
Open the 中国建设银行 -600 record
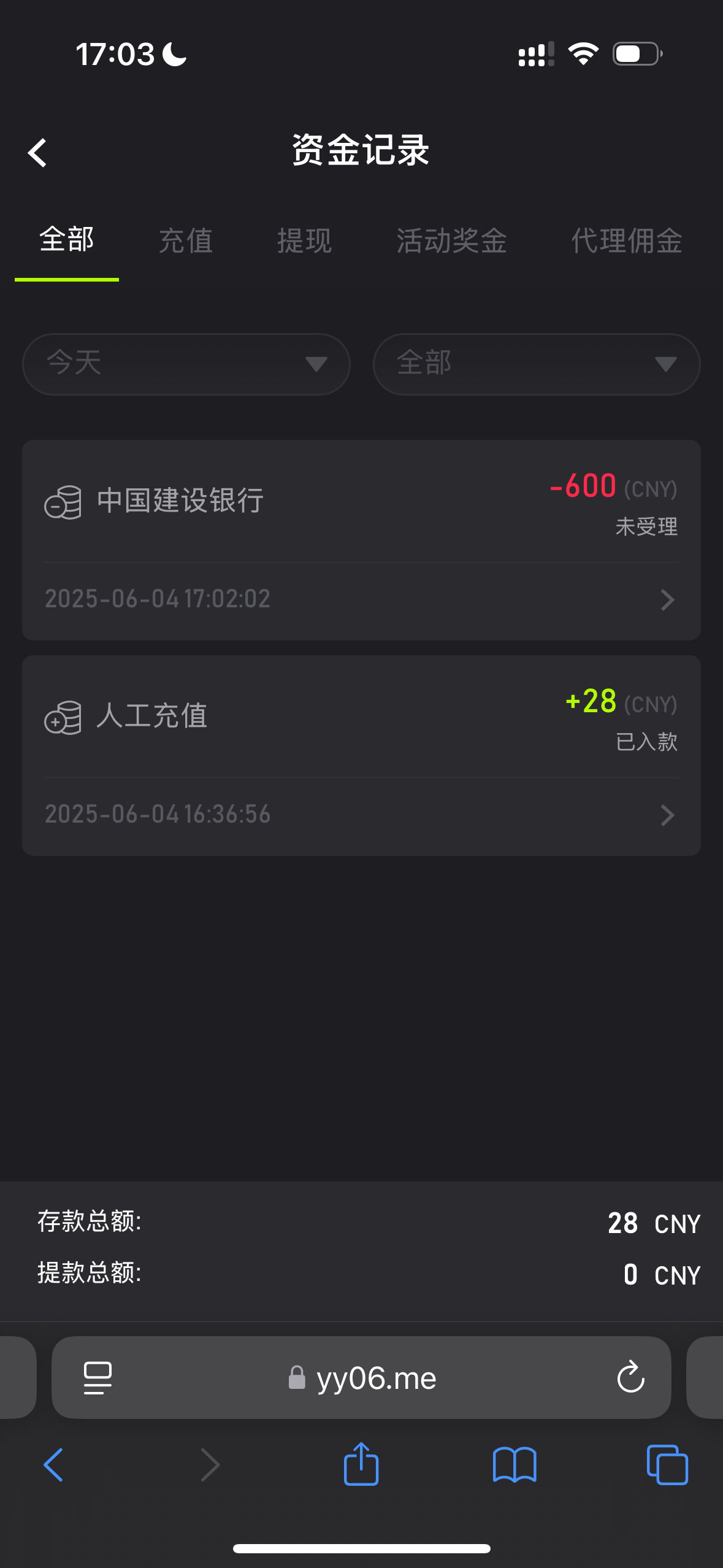(x=361, y=540)
